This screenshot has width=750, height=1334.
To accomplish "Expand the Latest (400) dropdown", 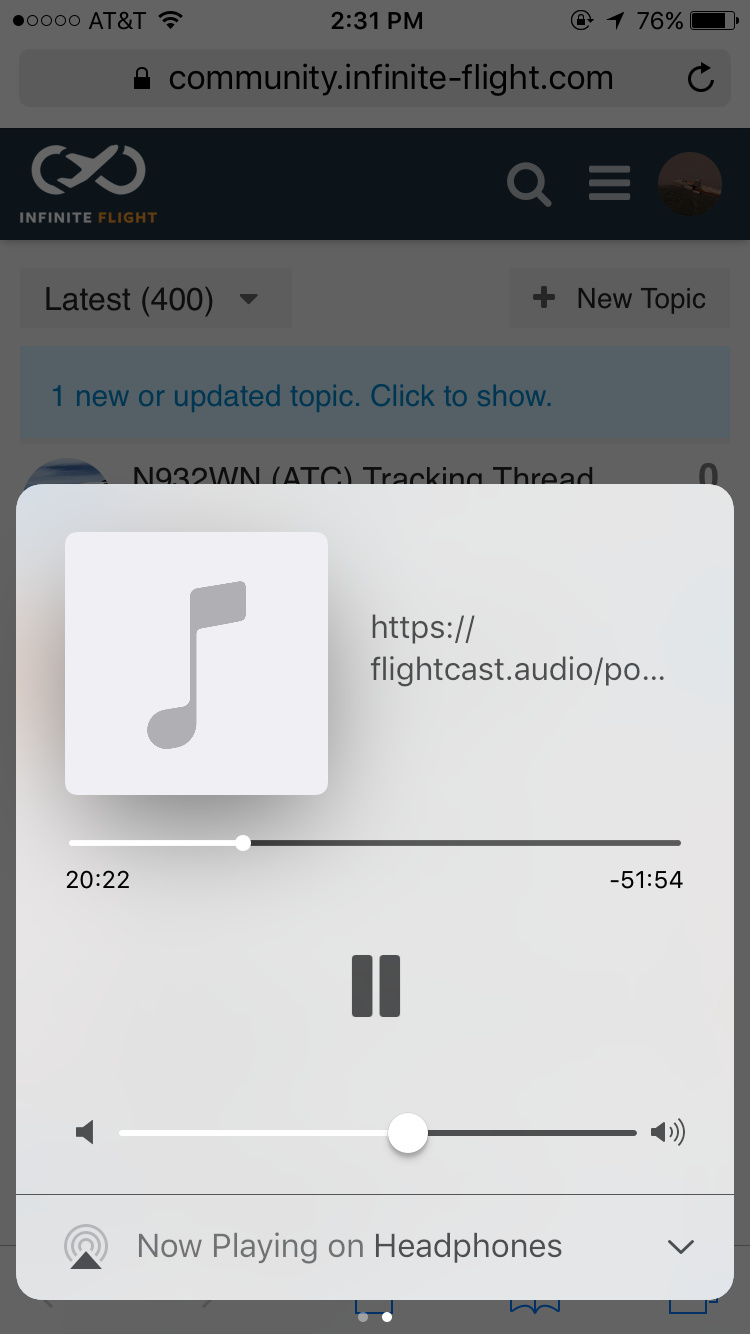I will click(155, 299).
